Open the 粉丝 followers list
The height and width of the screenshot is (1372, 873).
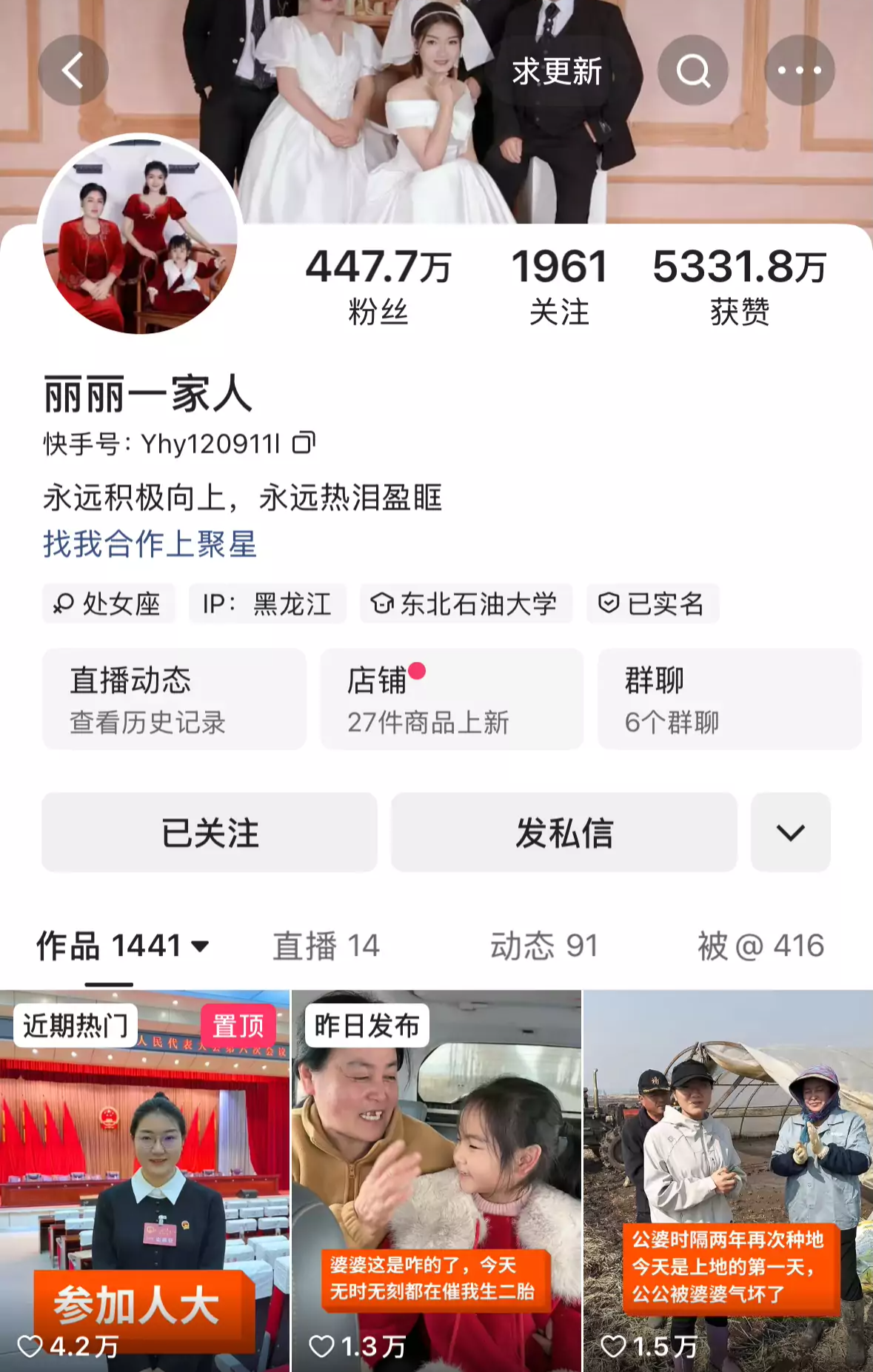(378, 285)
